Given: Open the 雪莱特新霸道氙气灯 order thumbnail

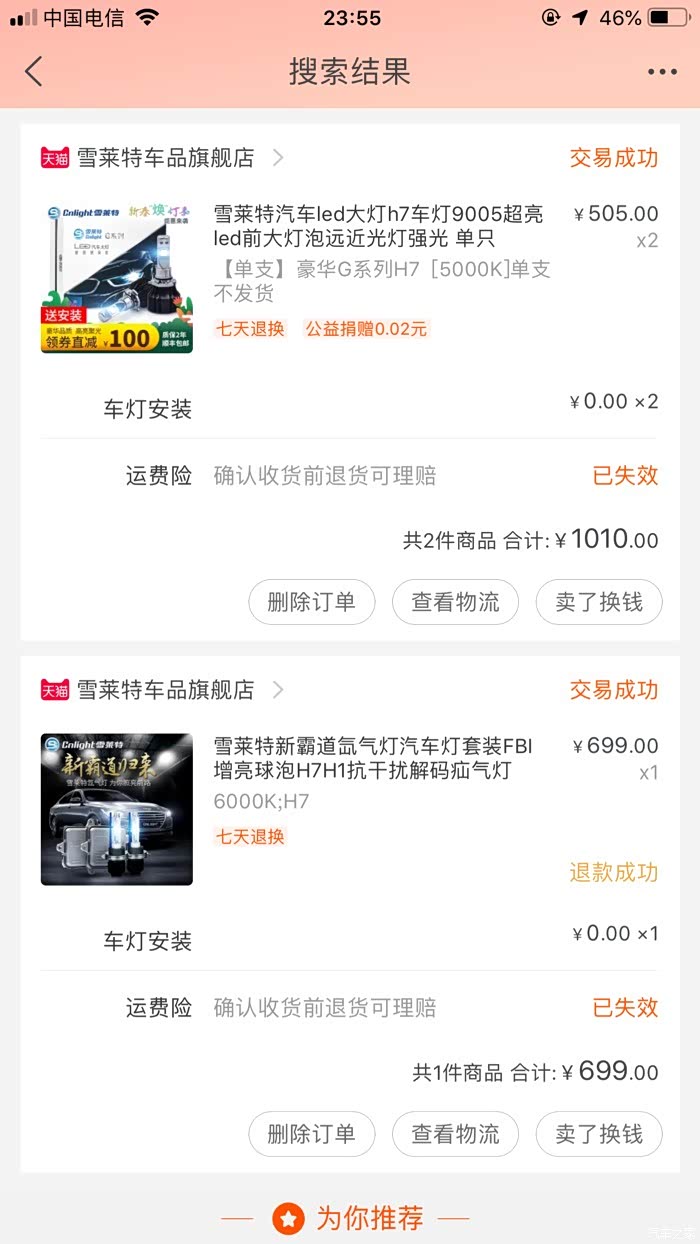Looking at the screenshot, I should click(117, 810).
